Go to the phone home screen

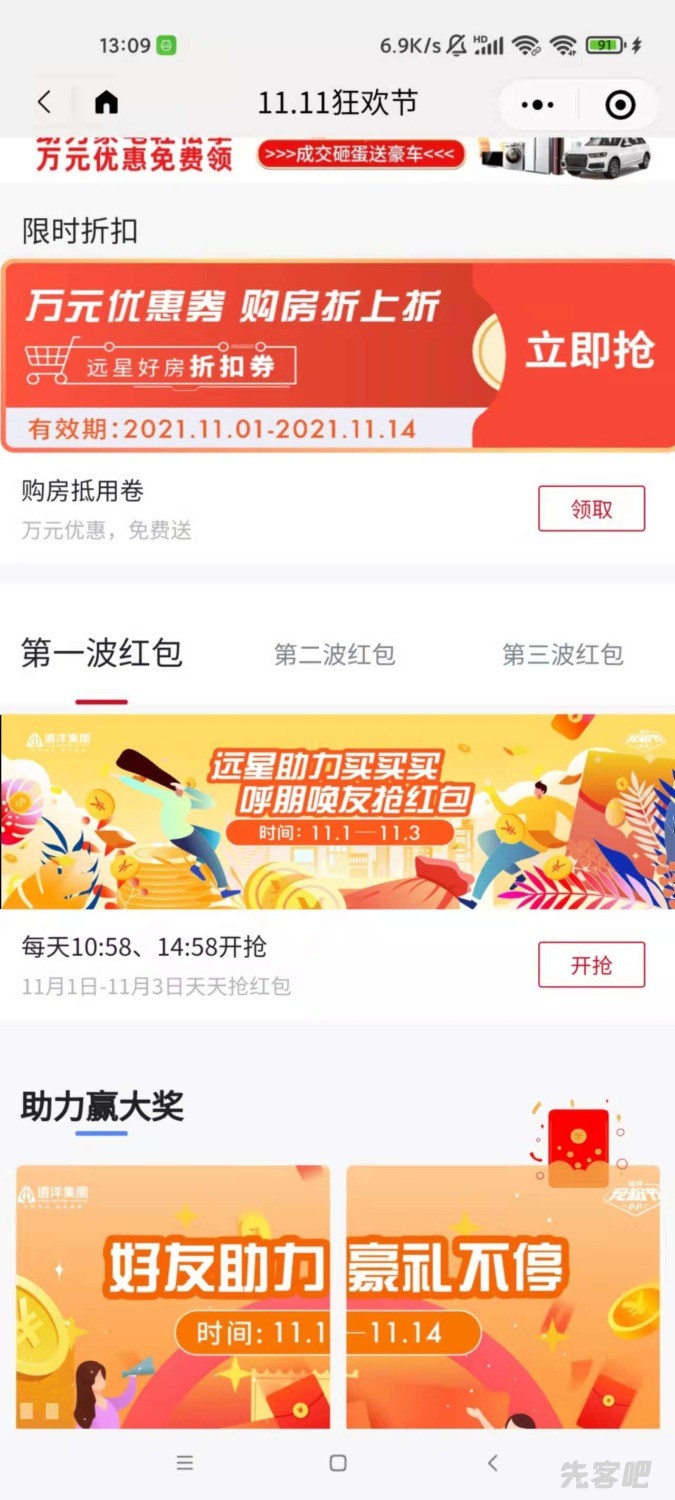point(338,1463)
